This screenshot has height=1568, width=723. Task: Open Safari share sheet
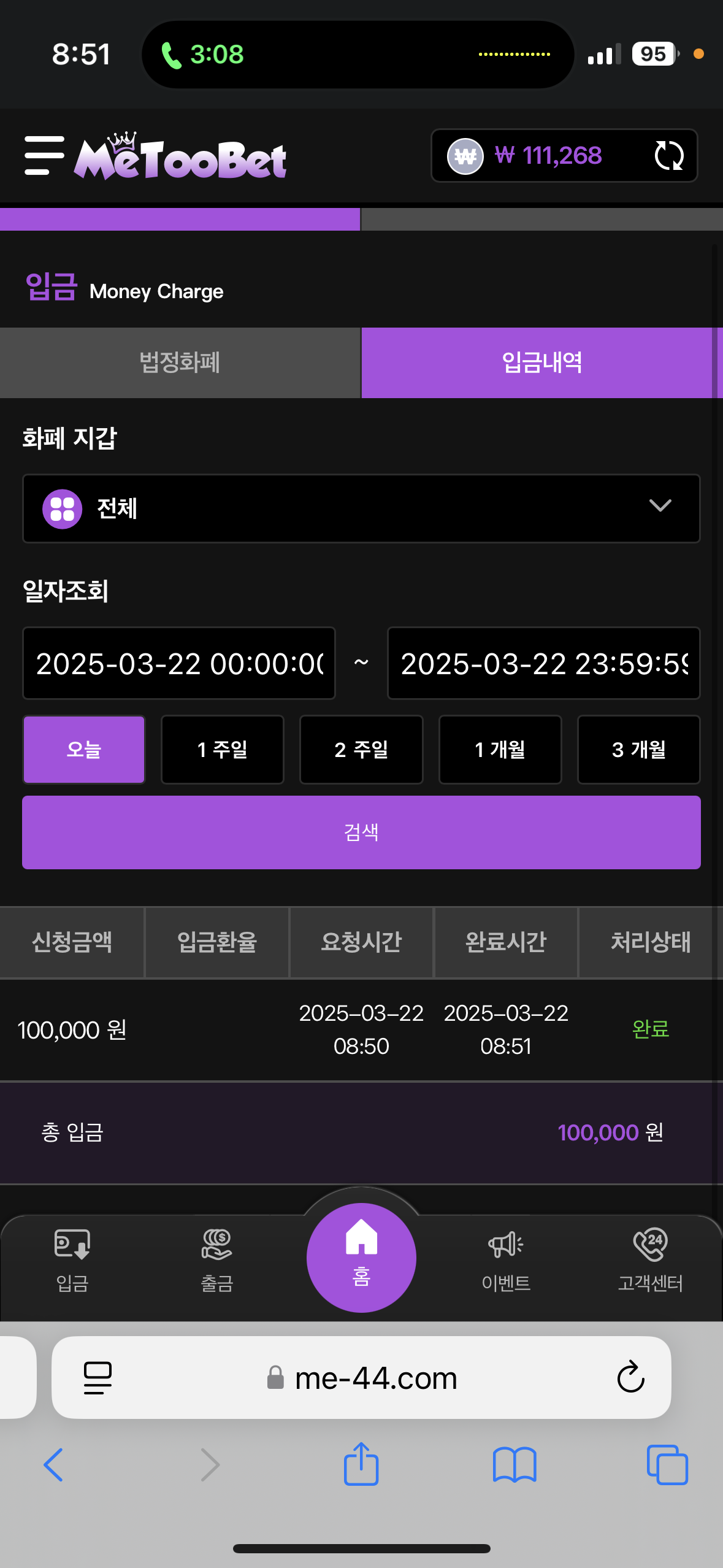point(361,1464)
